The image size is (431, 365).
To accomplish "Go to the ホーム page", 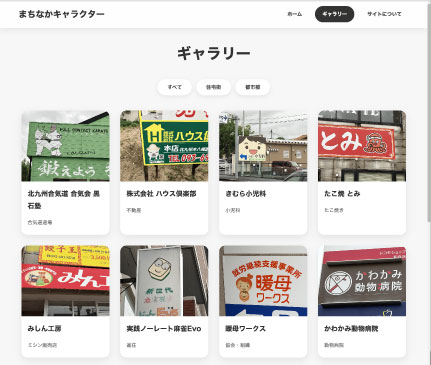I will (x=295, y=14).
